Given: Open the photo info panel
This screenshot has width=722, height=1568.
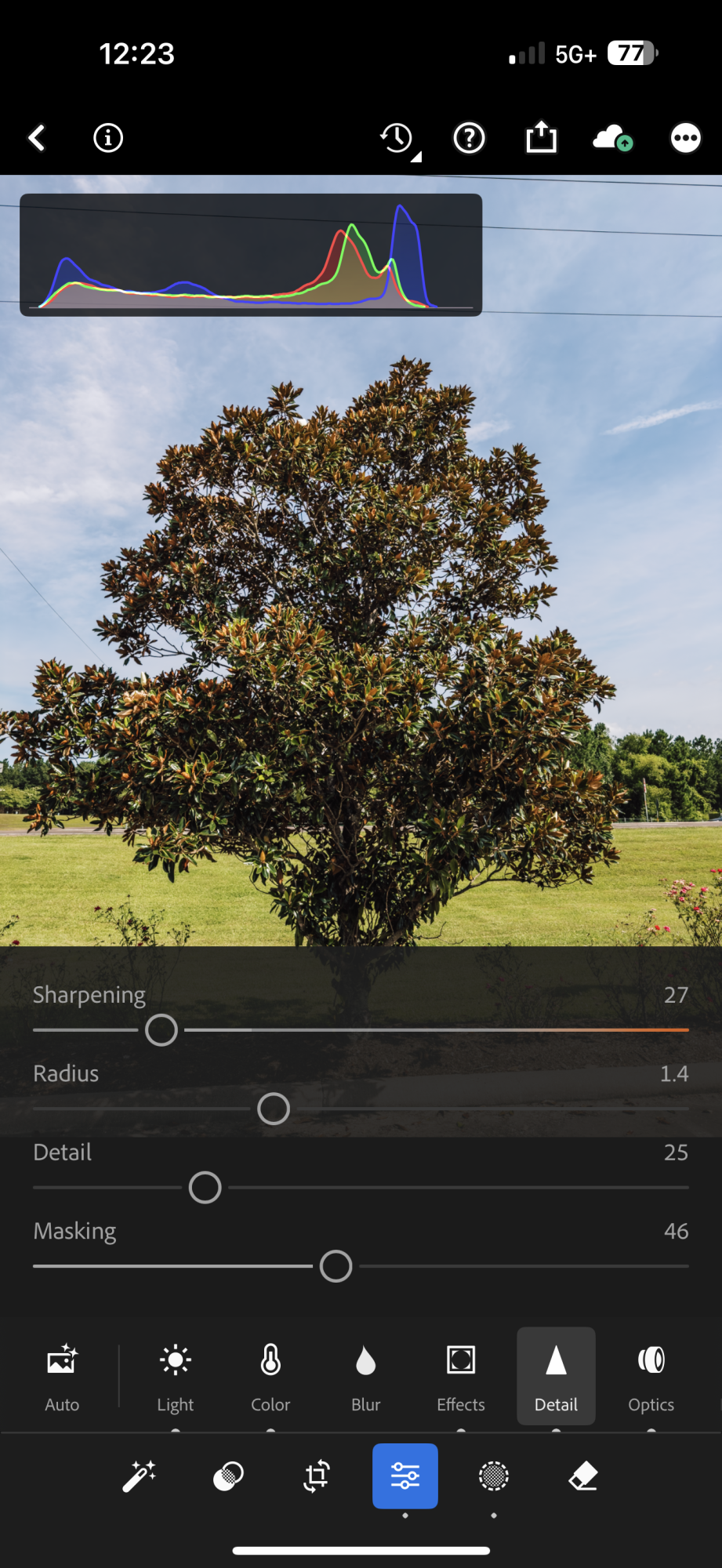Looking at the screenshot, I should click(108, 138).
